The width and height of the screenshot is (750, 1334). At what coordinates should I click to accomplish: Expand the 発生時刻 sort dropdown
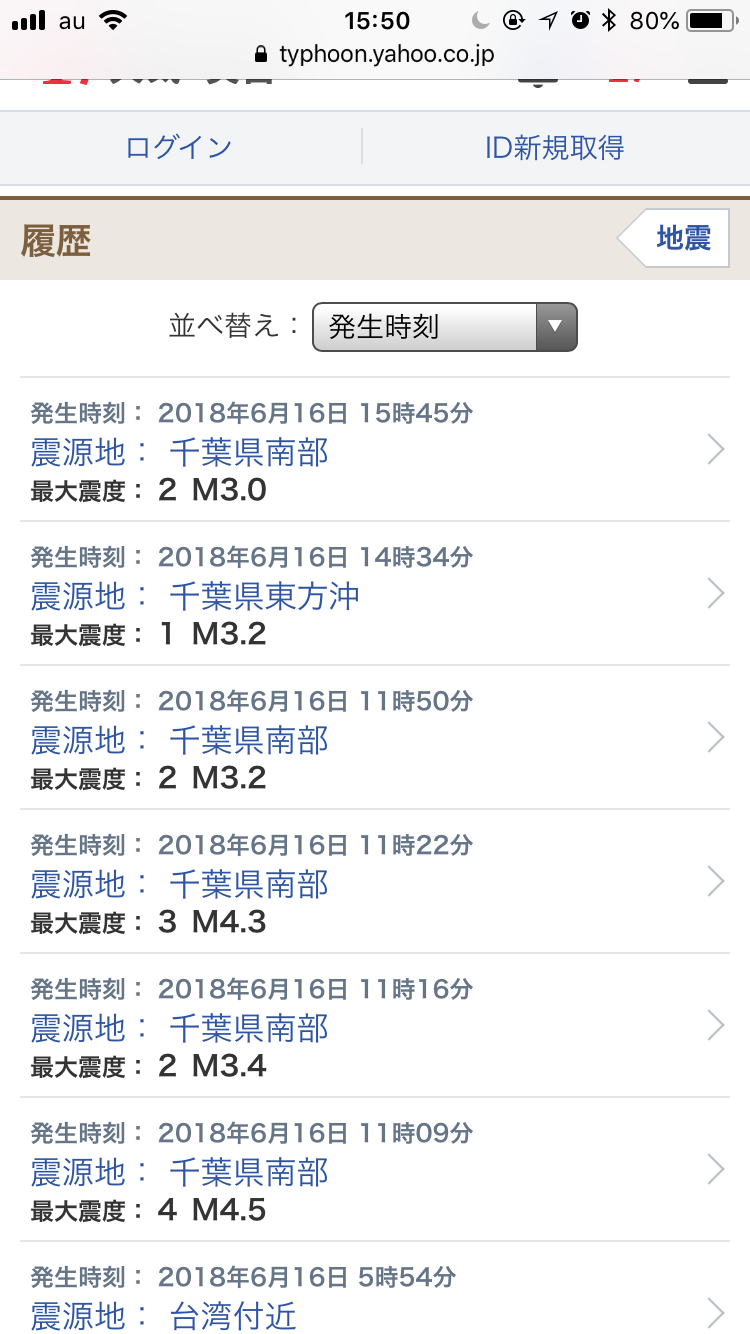(x=444, y=327)
